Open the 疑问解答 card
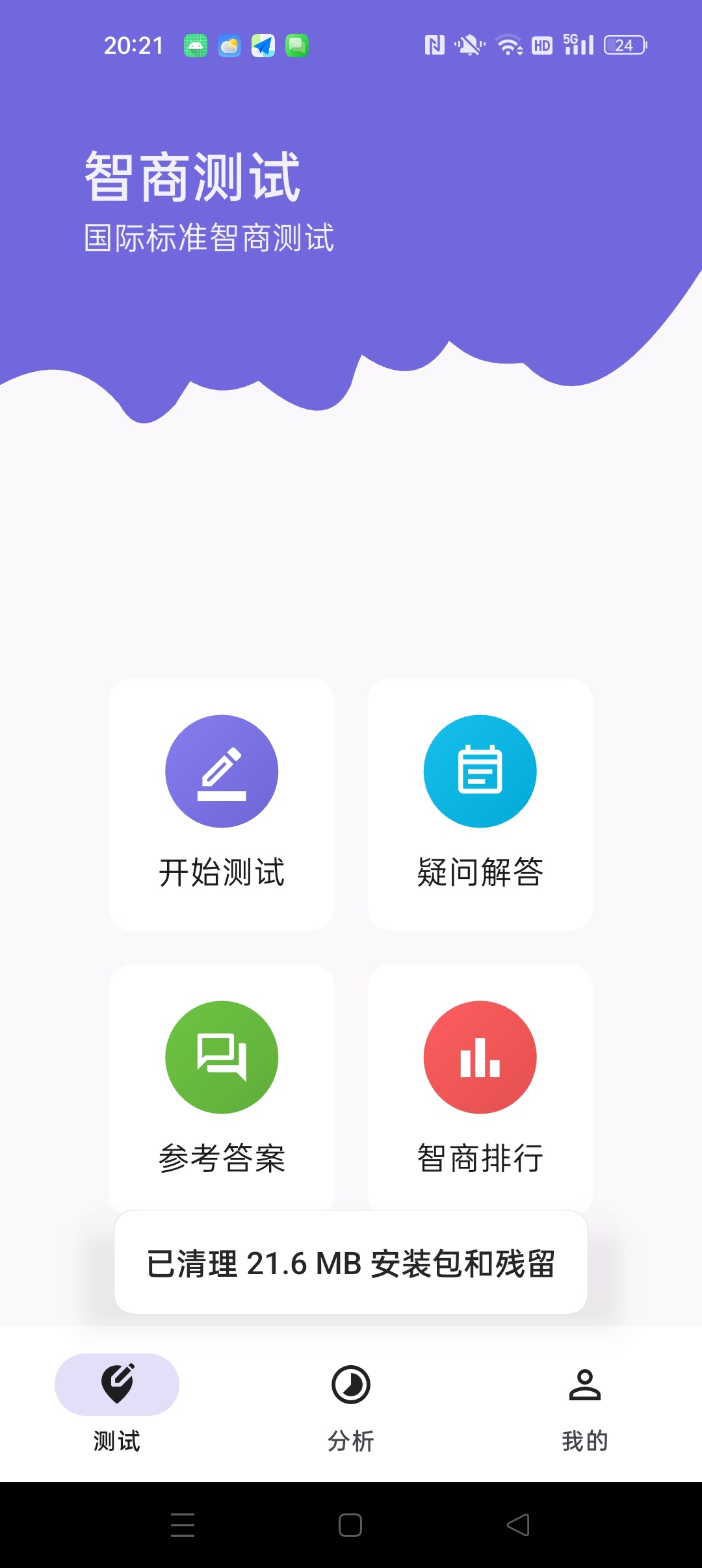Screen dimensions: 702x1568 pos(480,804)
